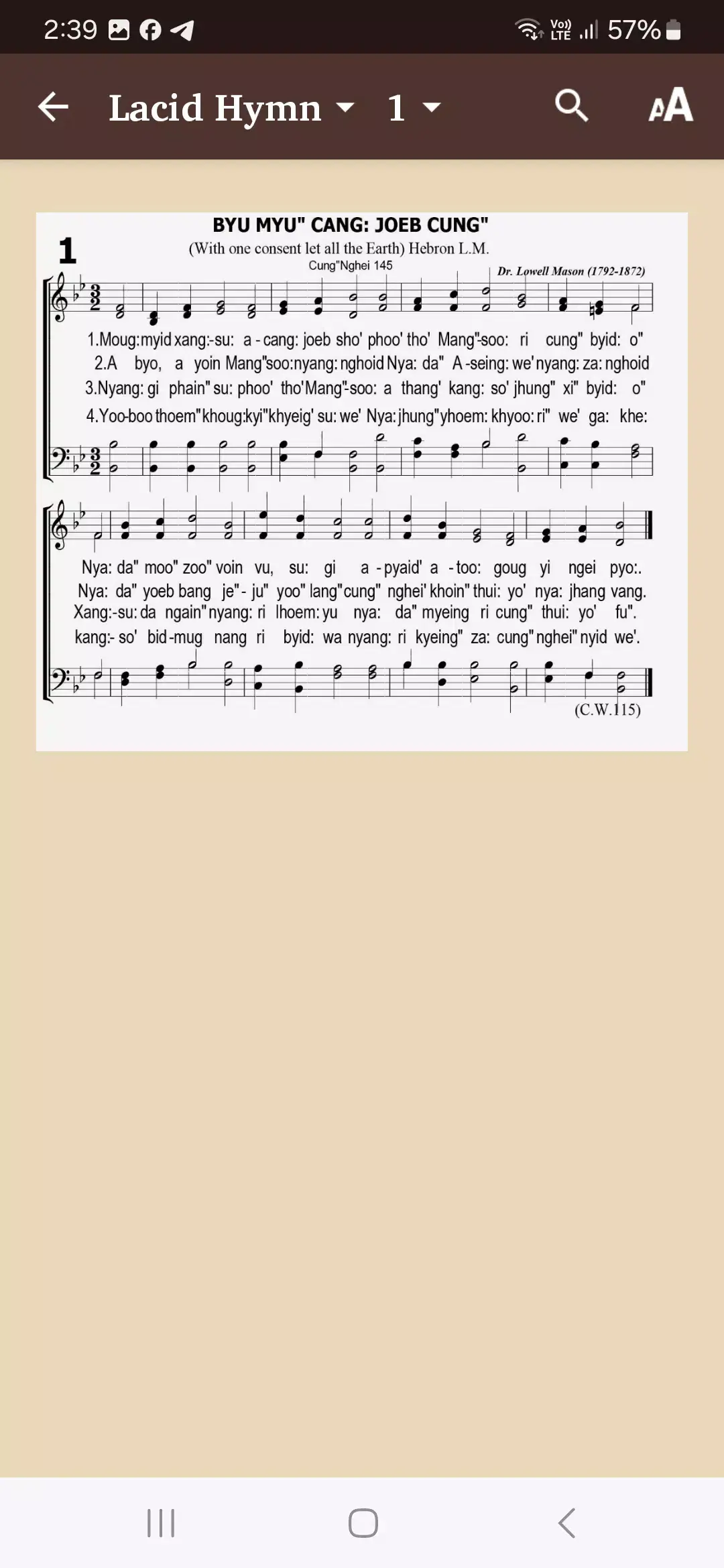Viewport: 724px width, 1568px height.
Task: Tap the 57% battery percentage text
Action: click(634, 28)
